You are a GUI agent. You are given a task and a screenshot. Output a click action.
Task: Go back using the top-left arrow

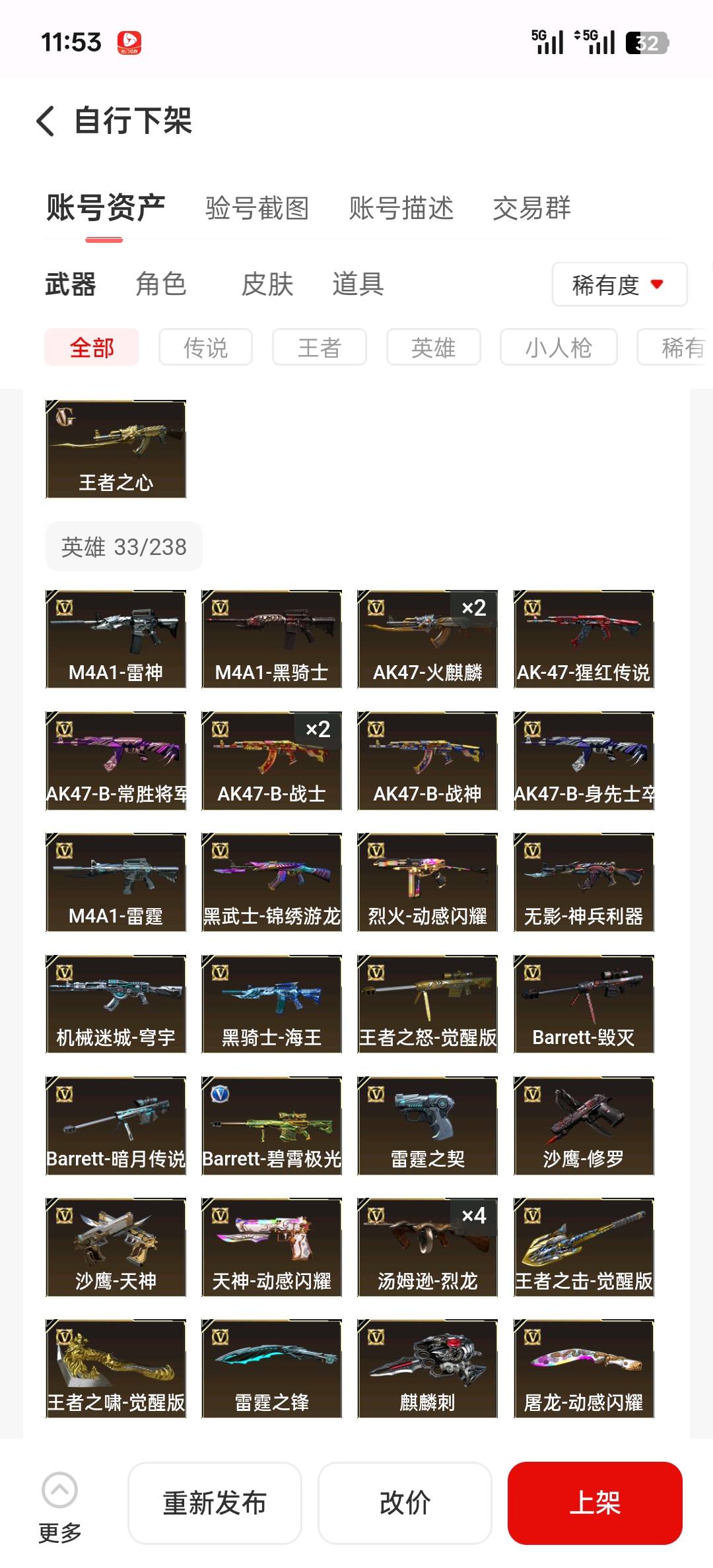[x=46, y=121]
